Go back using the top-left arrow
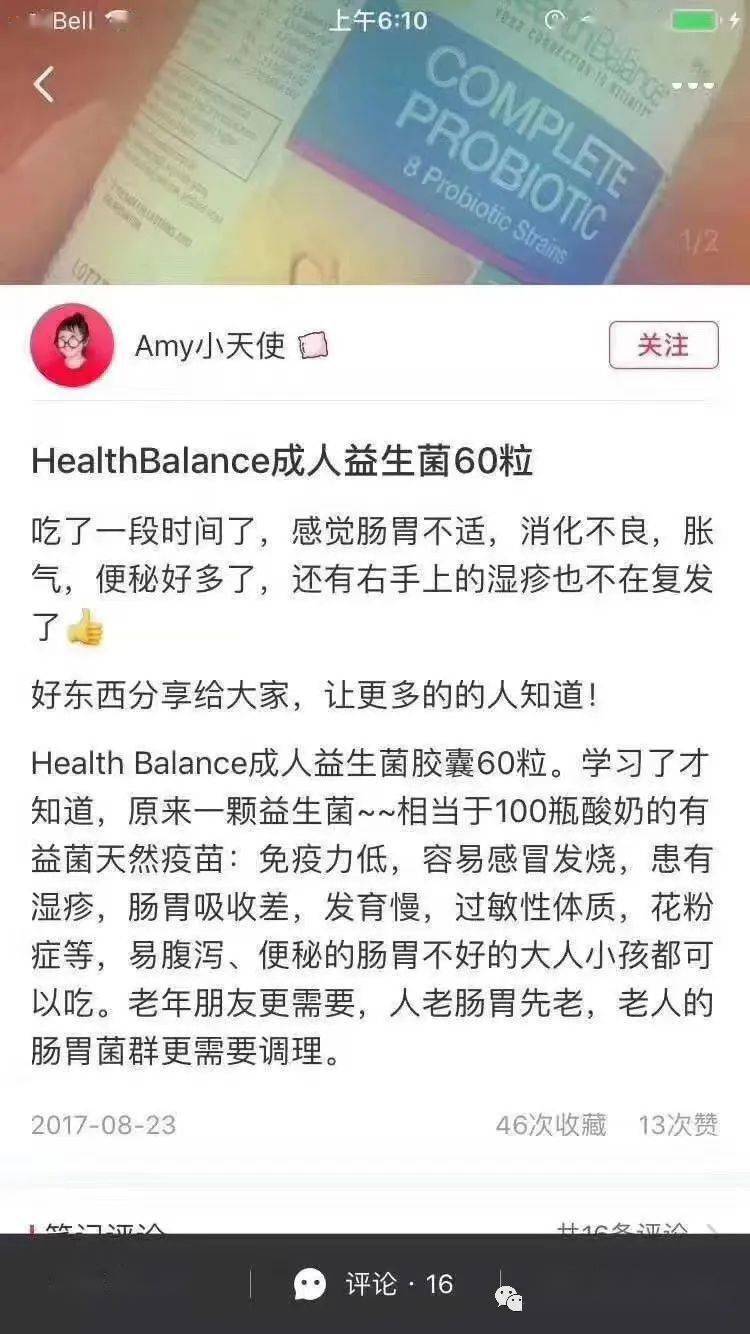The image size is (750, 1334). click(44, 85)
